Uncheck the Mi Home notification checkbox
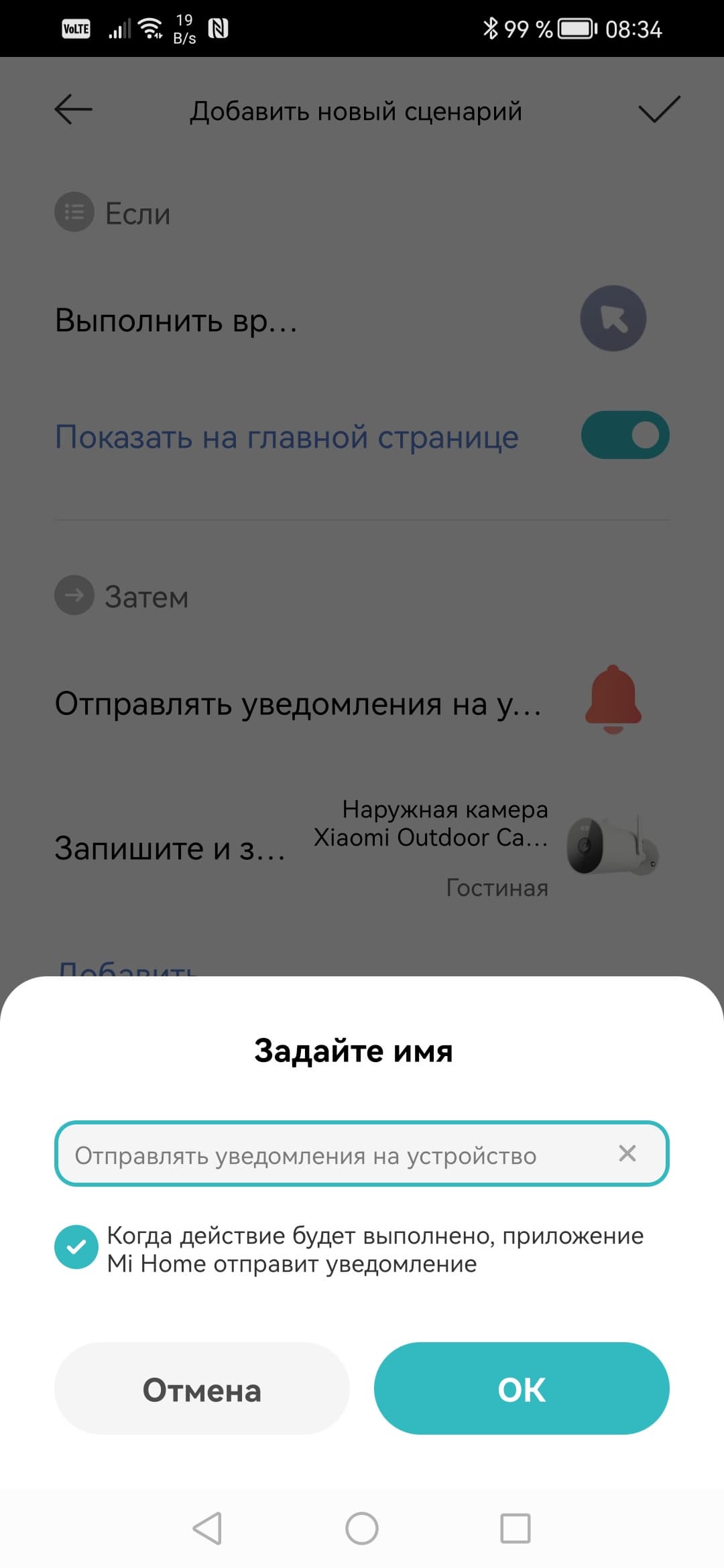This screenshot has width=724, height=1568. 76,1247
